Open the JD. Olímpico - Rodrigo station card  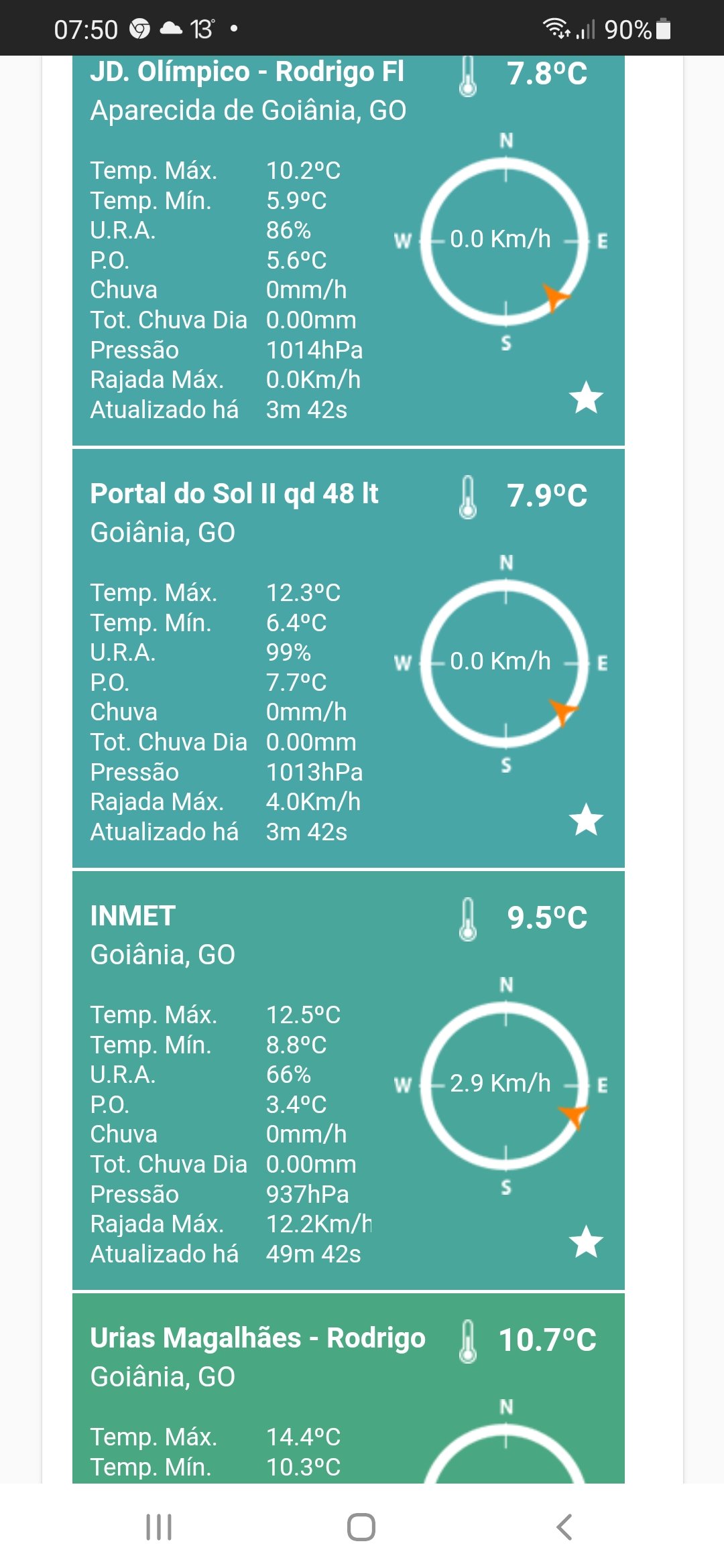349,251
